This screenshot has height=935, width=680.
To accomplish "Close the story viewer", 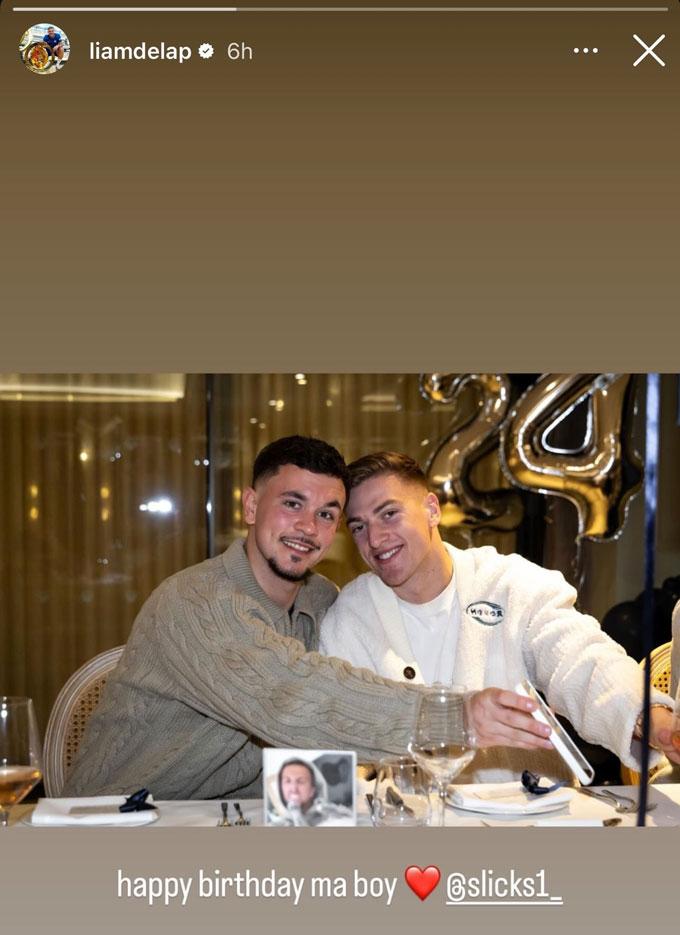I will tap(648, 50).
